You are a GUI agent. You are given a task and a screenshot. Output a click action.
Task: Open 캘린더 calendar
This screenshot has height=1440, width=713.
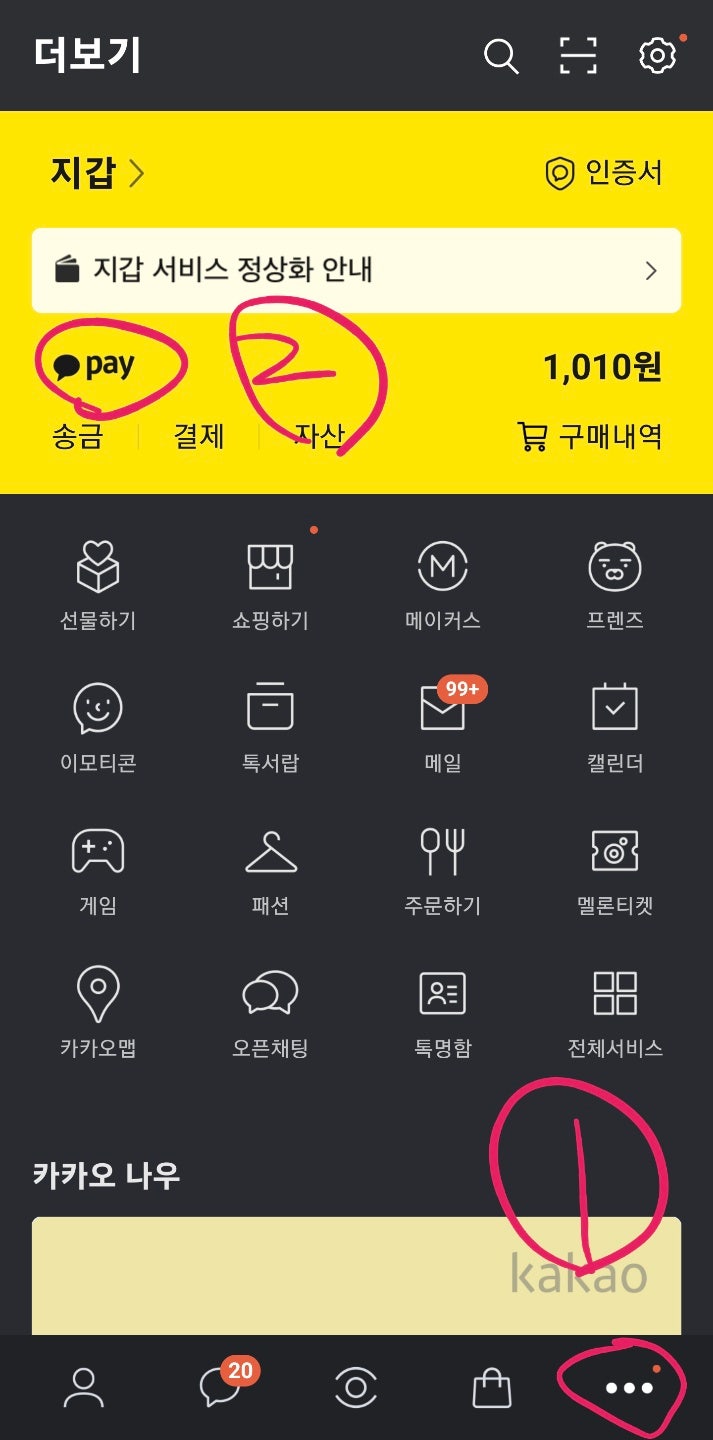(614, 727)
